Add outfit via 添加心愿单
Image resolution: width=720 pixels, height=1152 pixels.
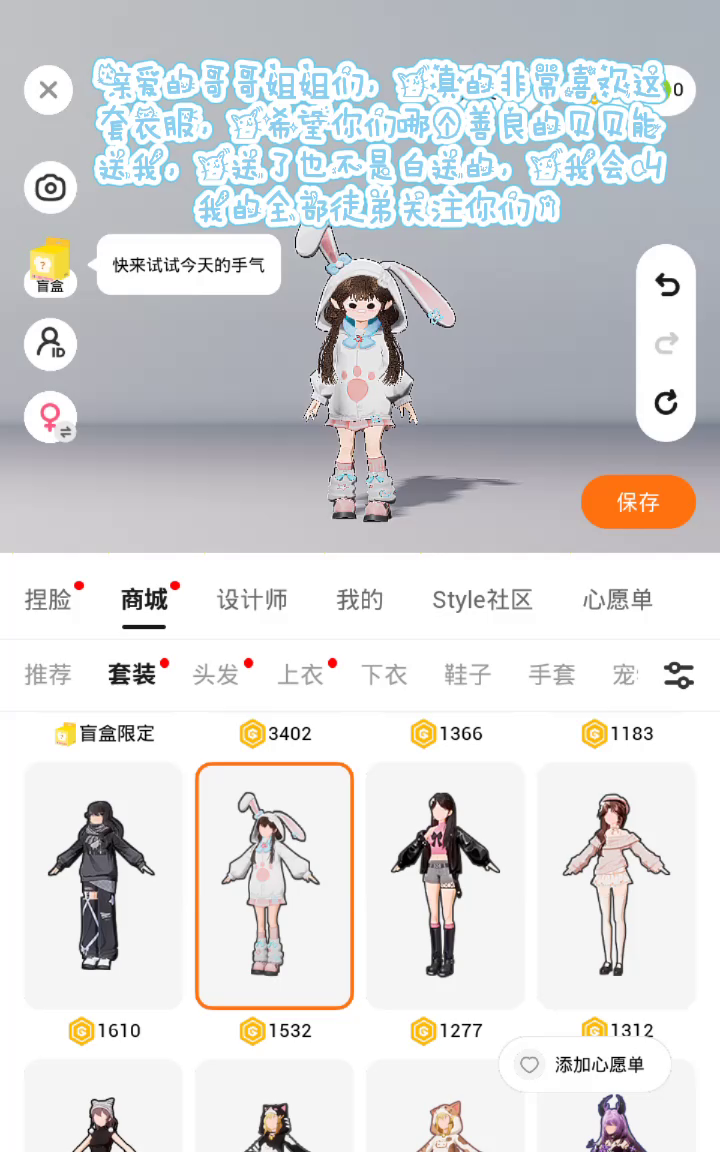coord(585,1065)
